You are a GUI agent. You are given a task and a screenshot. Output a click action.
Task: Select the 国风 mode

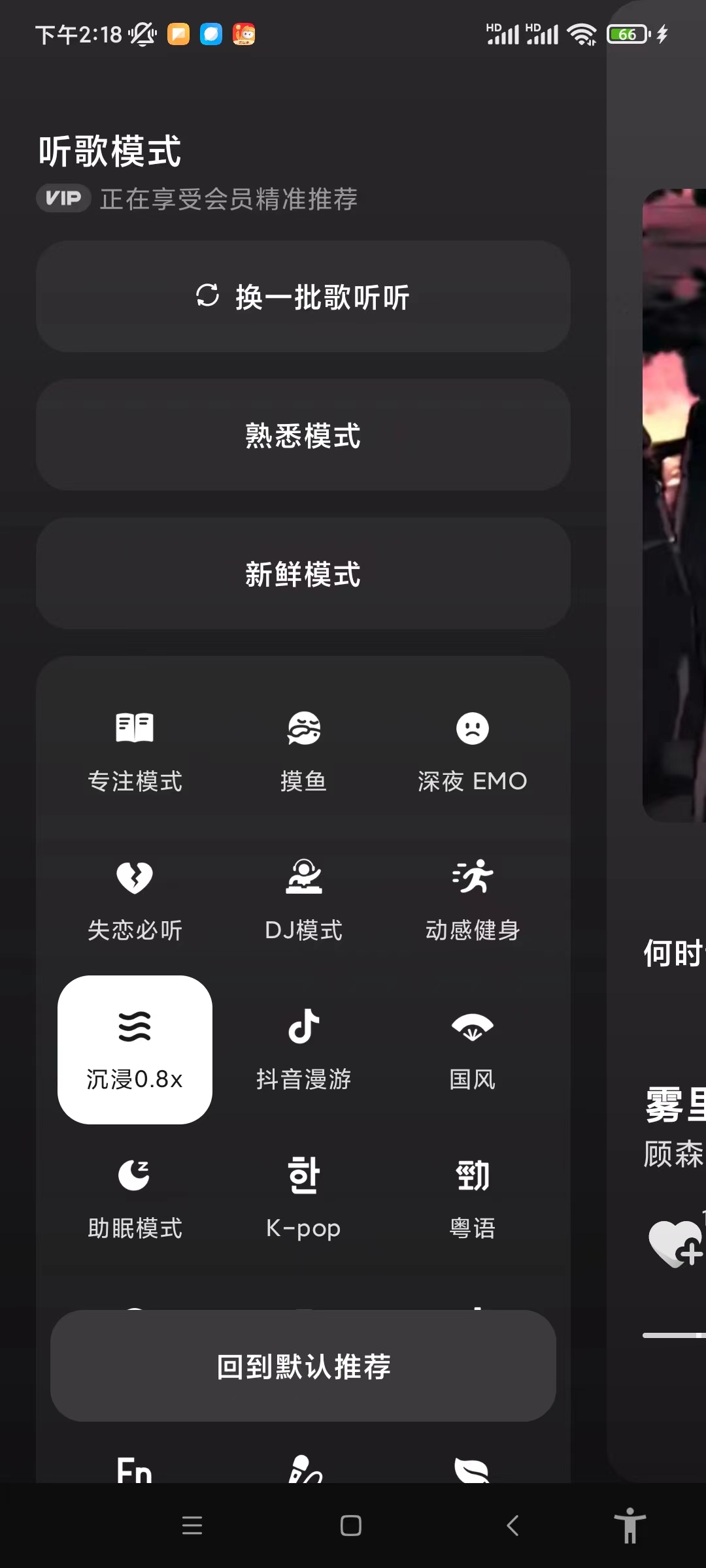[x=472, y=1049]
